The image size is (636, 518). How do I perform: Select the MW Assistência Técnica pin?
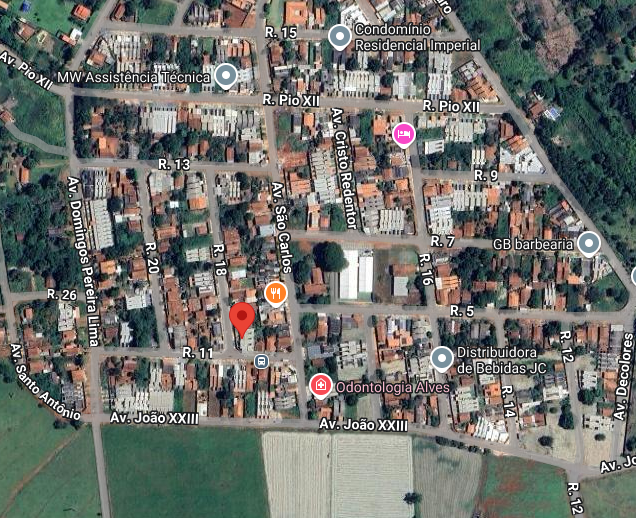226,76
